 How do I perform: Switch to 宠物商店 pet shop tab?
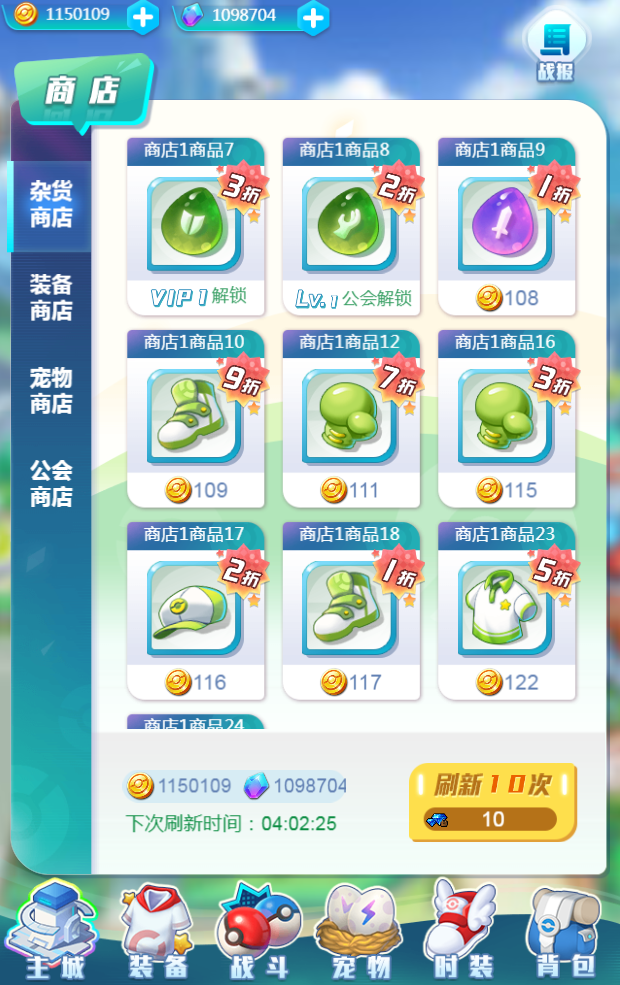(x=51, y=390)
